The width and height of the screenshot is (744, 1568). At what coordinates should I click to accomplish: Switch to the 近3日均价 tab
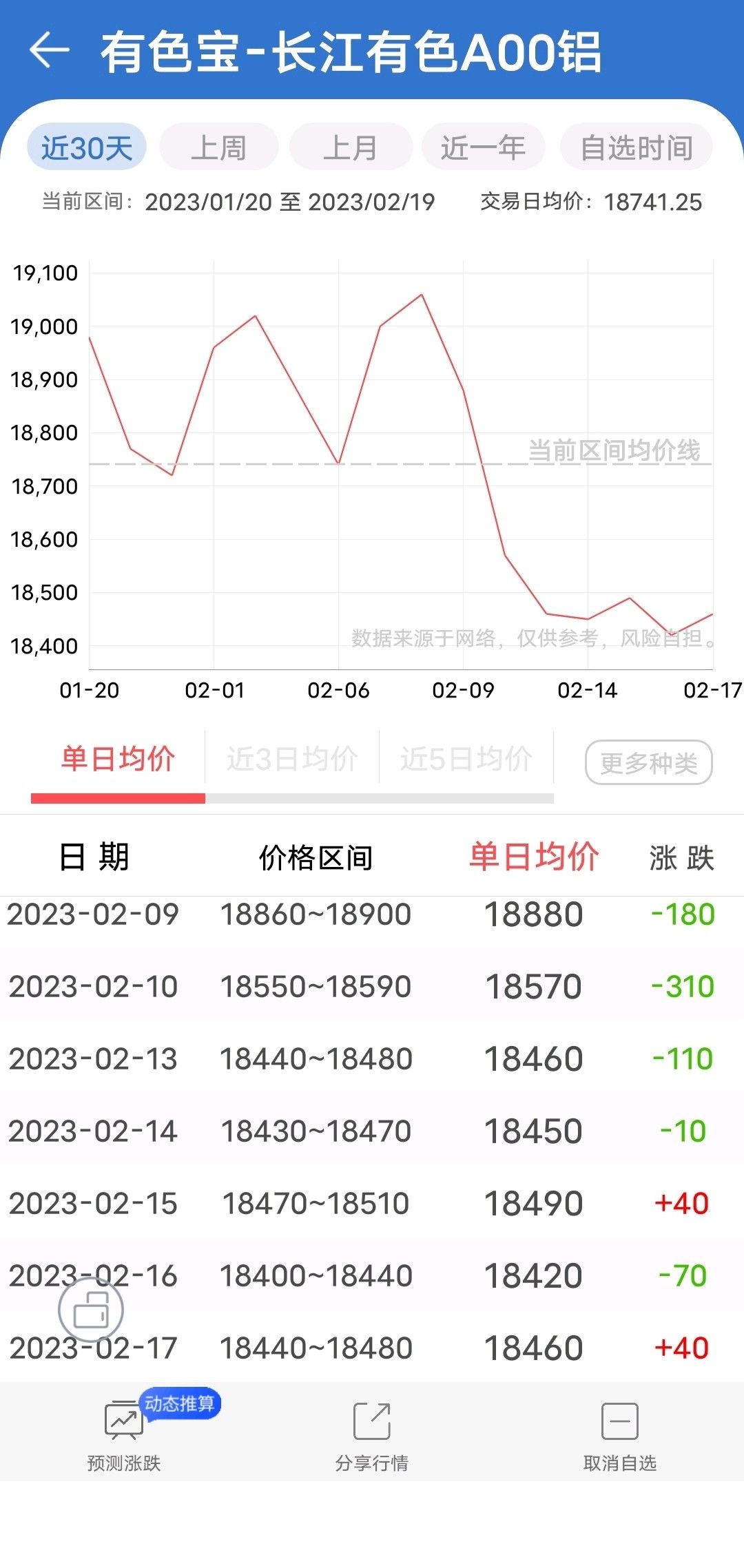click(292, 759)
